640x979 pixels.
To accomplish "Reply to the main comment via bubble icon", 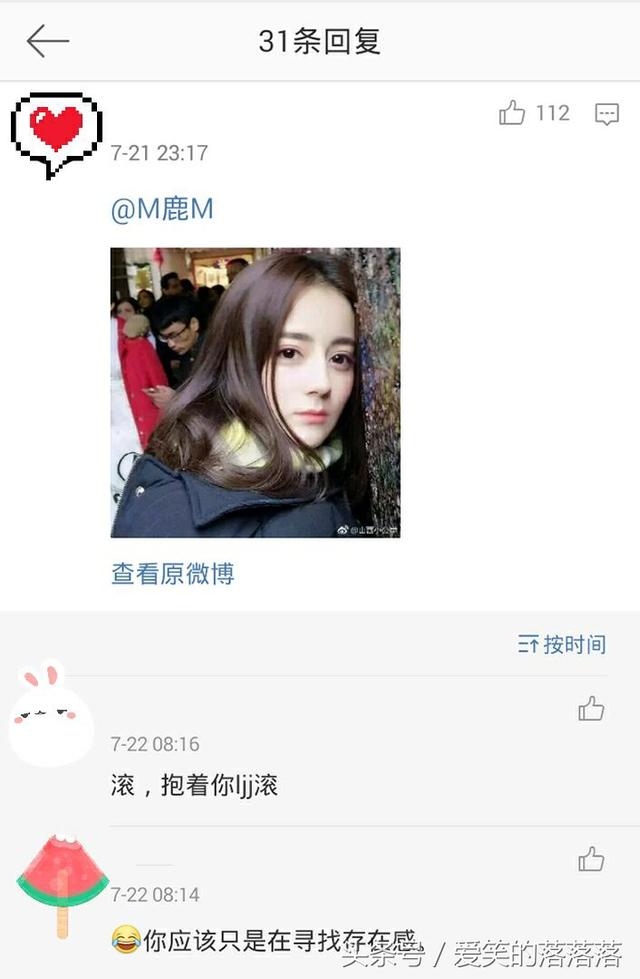I will 607,114.
